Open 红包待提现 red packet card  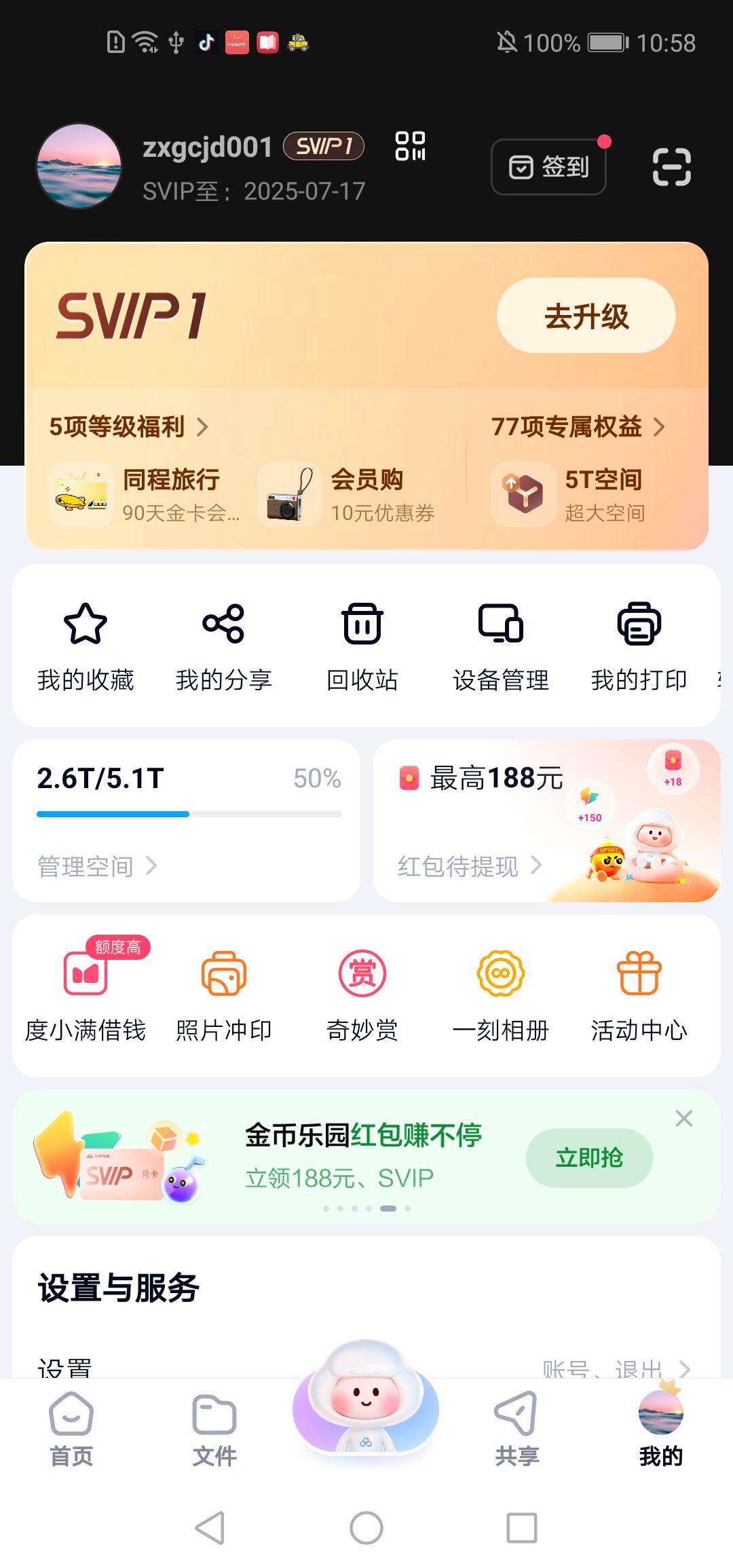click(470, 866)
